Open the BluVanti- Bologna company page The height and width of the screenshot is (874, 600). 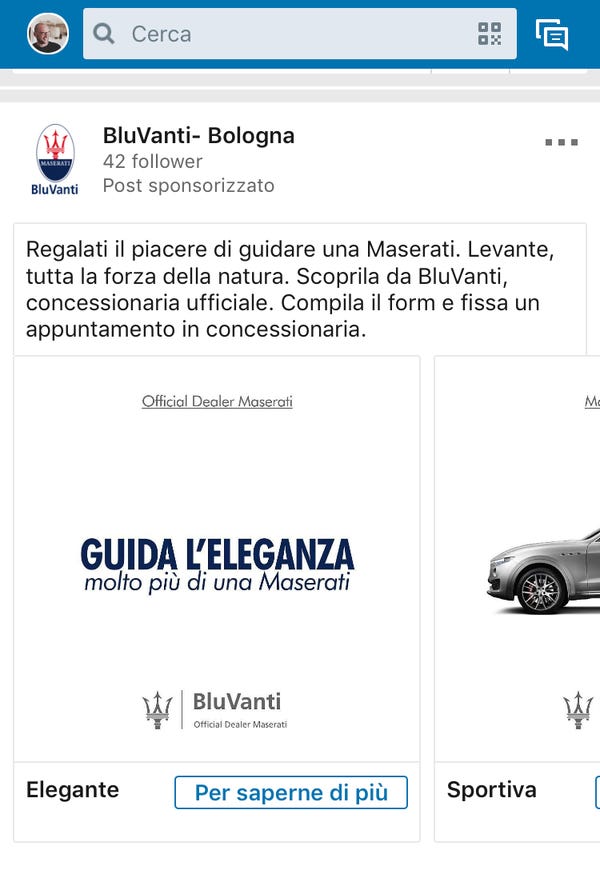[x=198, y=136]
